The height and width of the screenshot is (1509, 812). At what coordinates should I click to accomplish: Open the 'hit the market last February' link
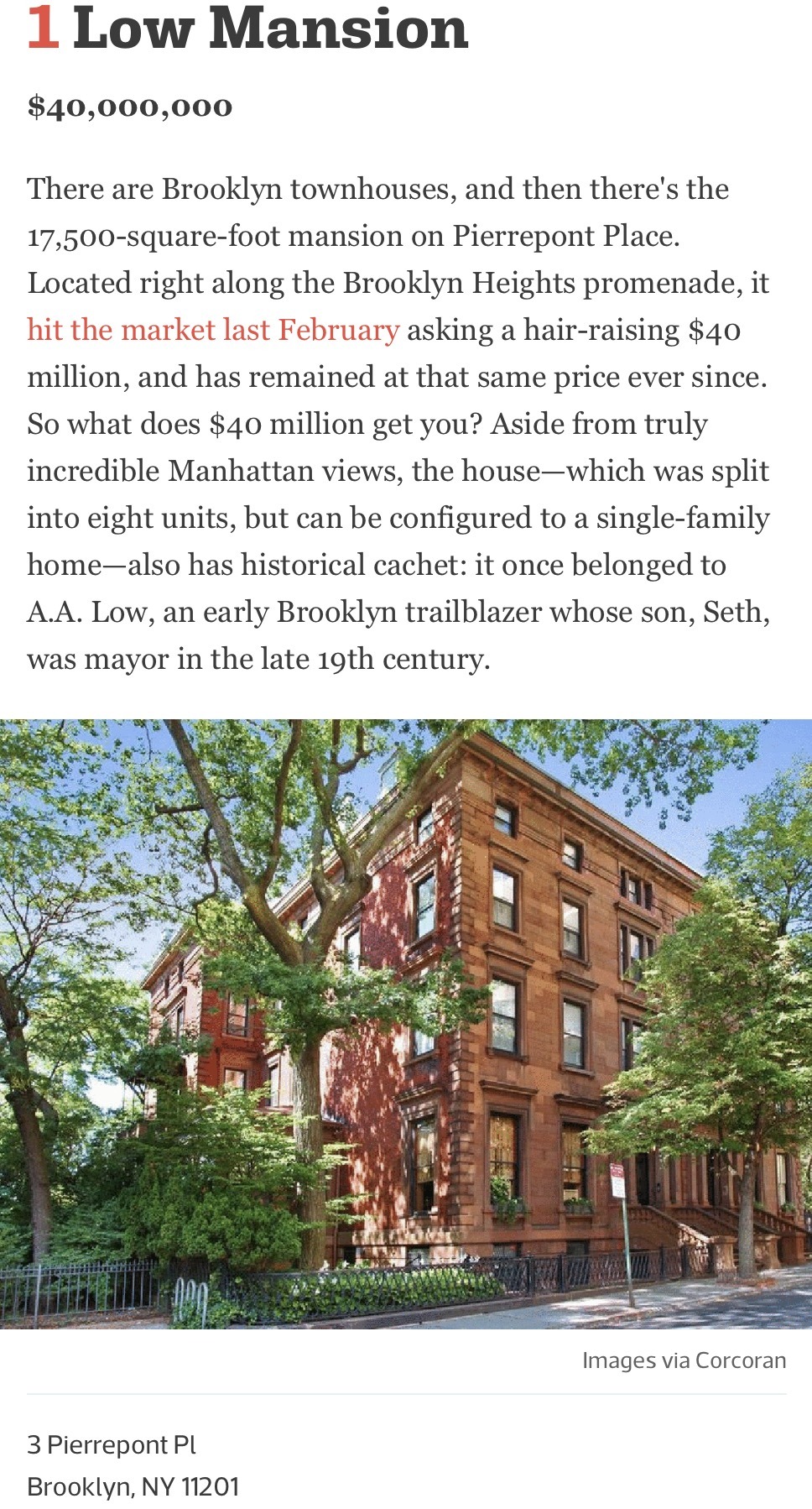[x=213, y=330]
